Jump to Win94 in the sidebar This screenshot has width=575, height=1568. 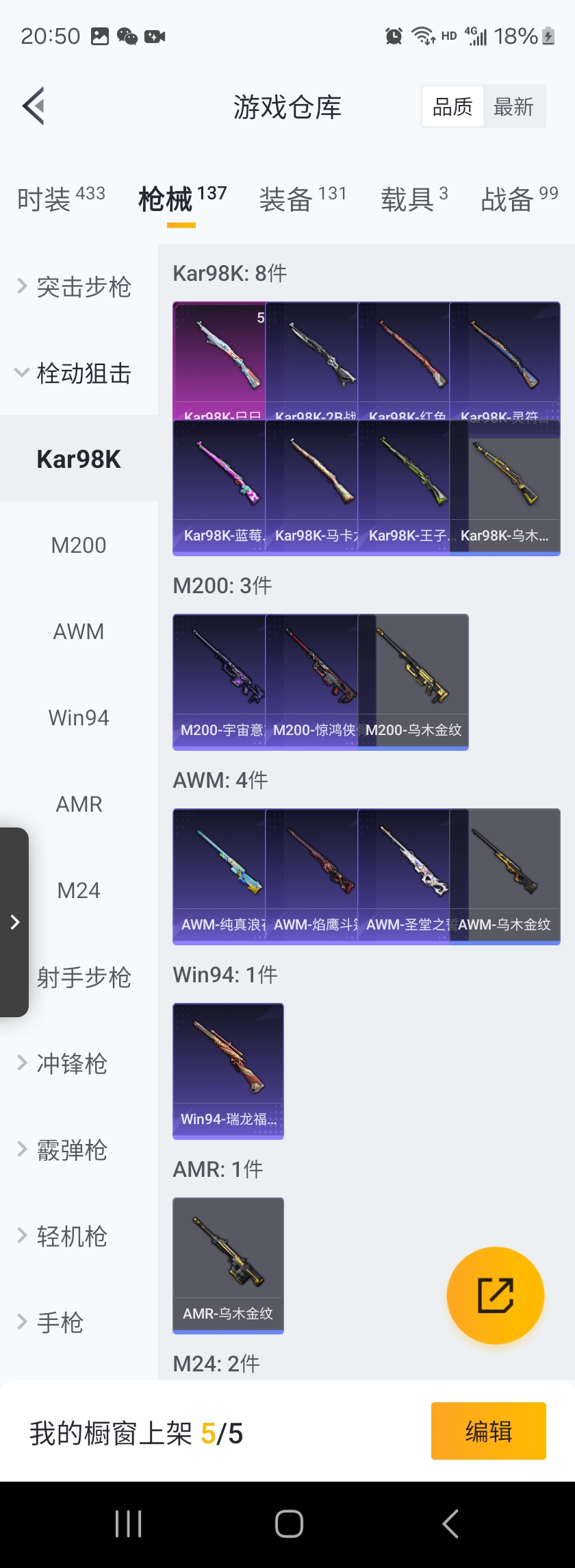coord(79,718)
